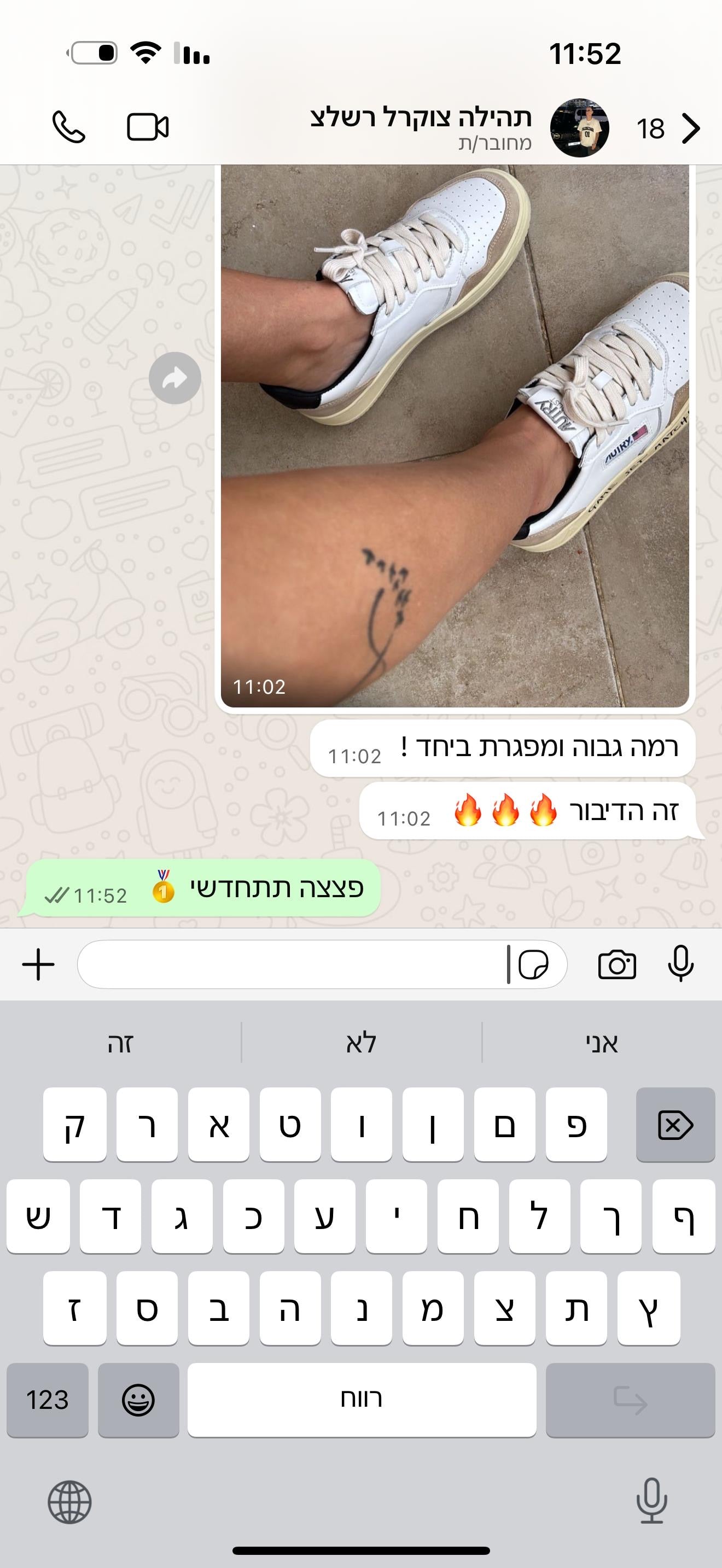Screen dimensions: 722x1568
Task: Insert the suggested word אני
Action: click(x=602, y=1043)
